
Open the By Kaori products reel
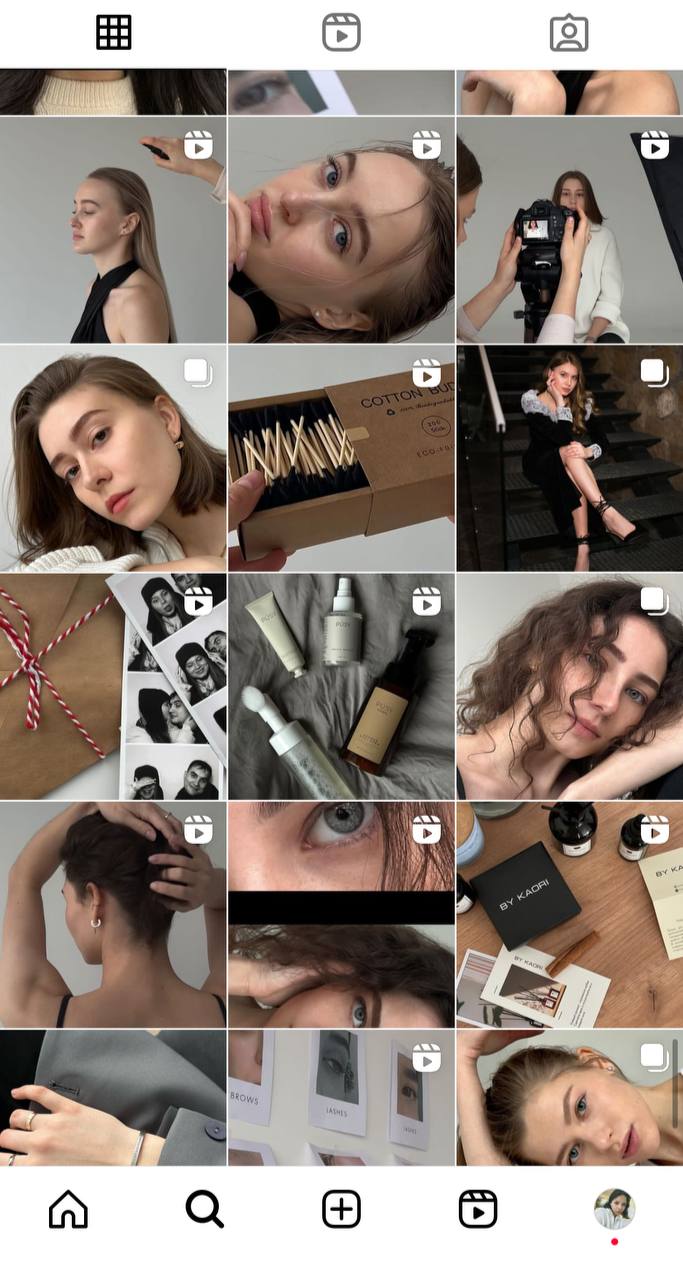570,914
